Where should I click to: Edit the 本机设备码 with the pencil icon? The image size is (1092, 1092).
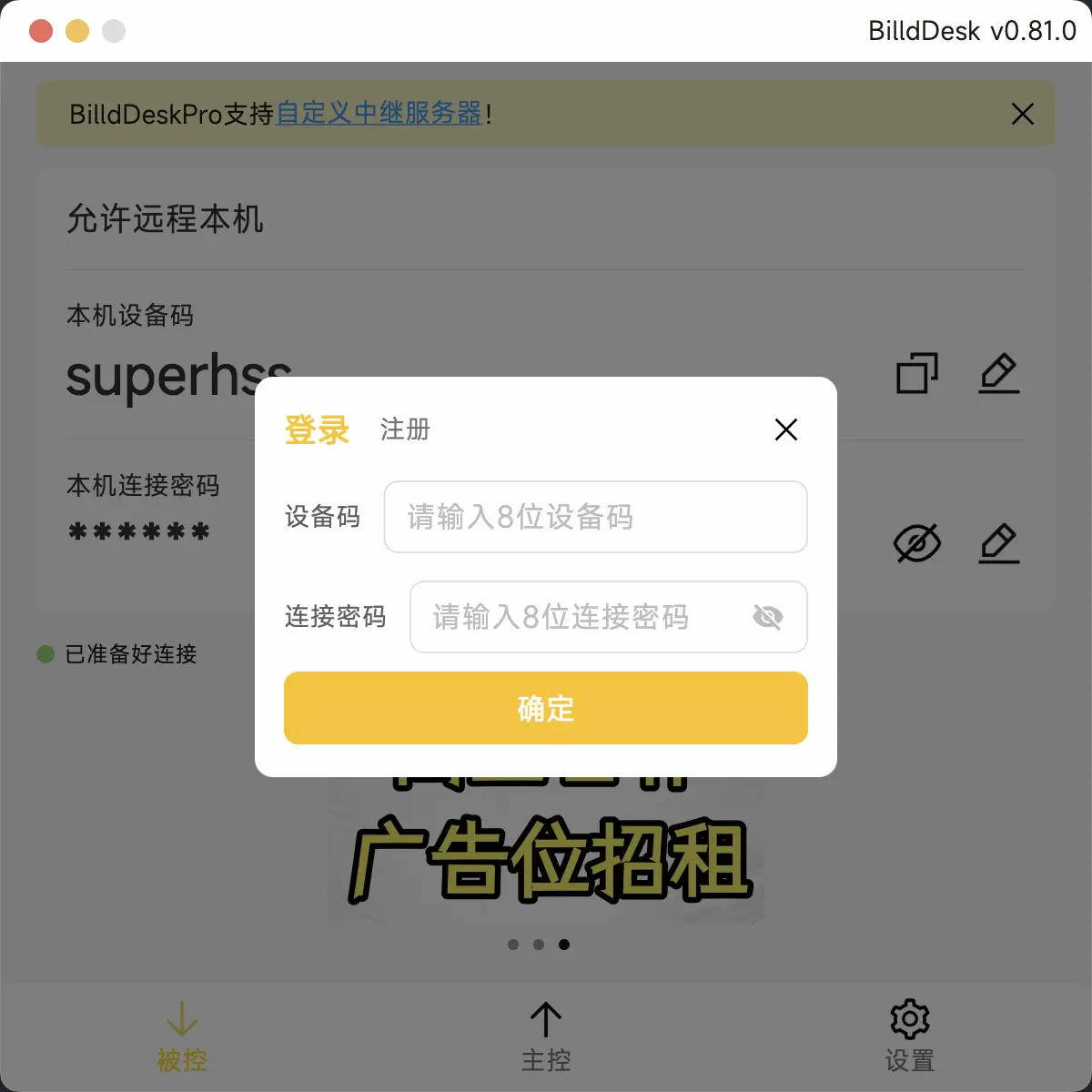[999, 373]
